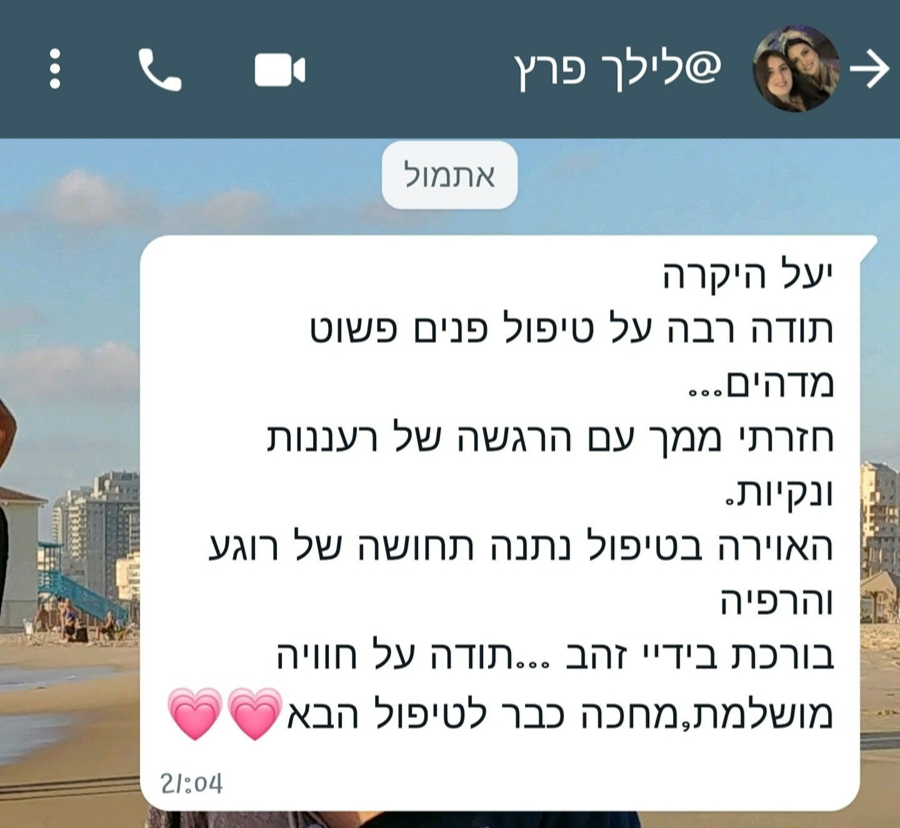View לילך פרץ profile picture
This screenshot has width=900, height=828.
tap(795, 69)
